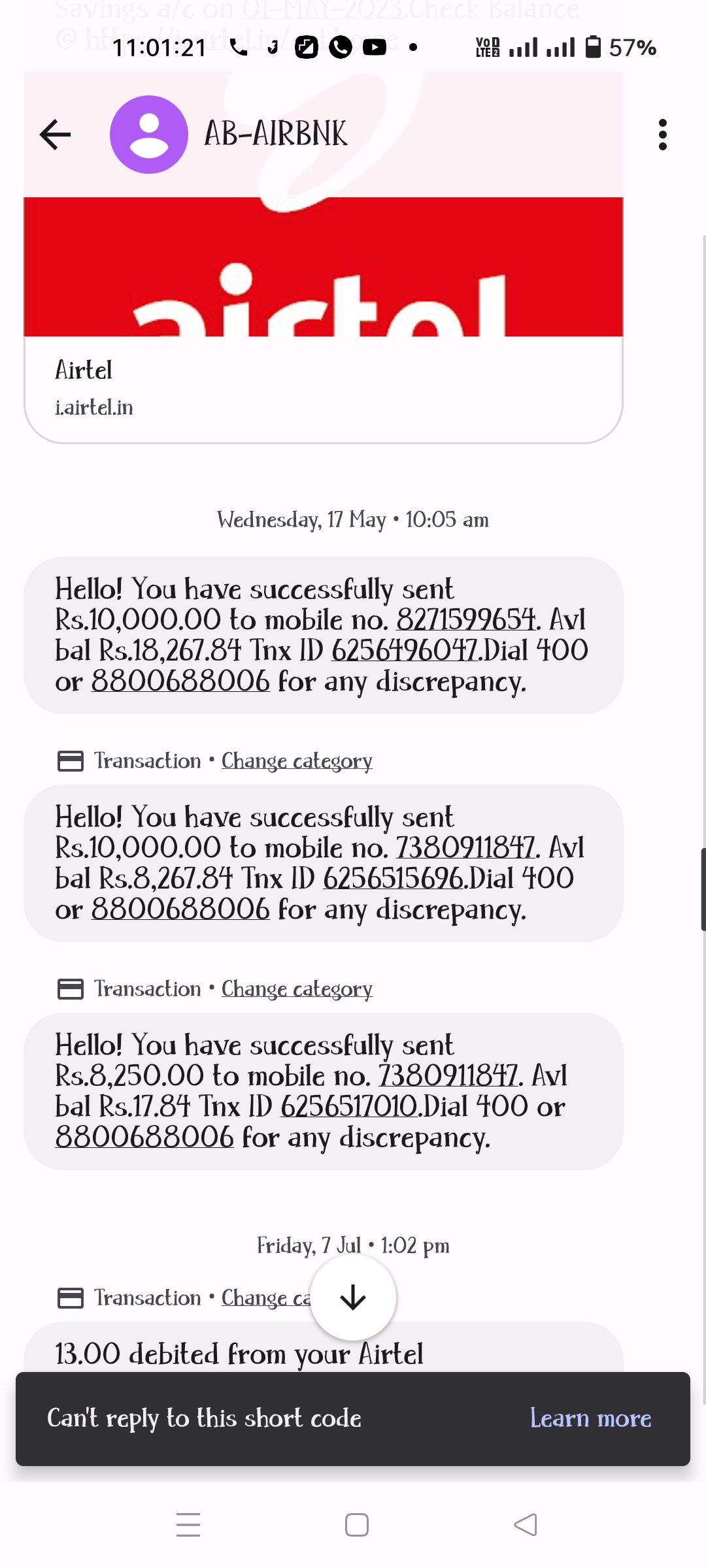Tap transaction ID 6256515696 link
706x1568 pixels.
(x=394, y=878)
